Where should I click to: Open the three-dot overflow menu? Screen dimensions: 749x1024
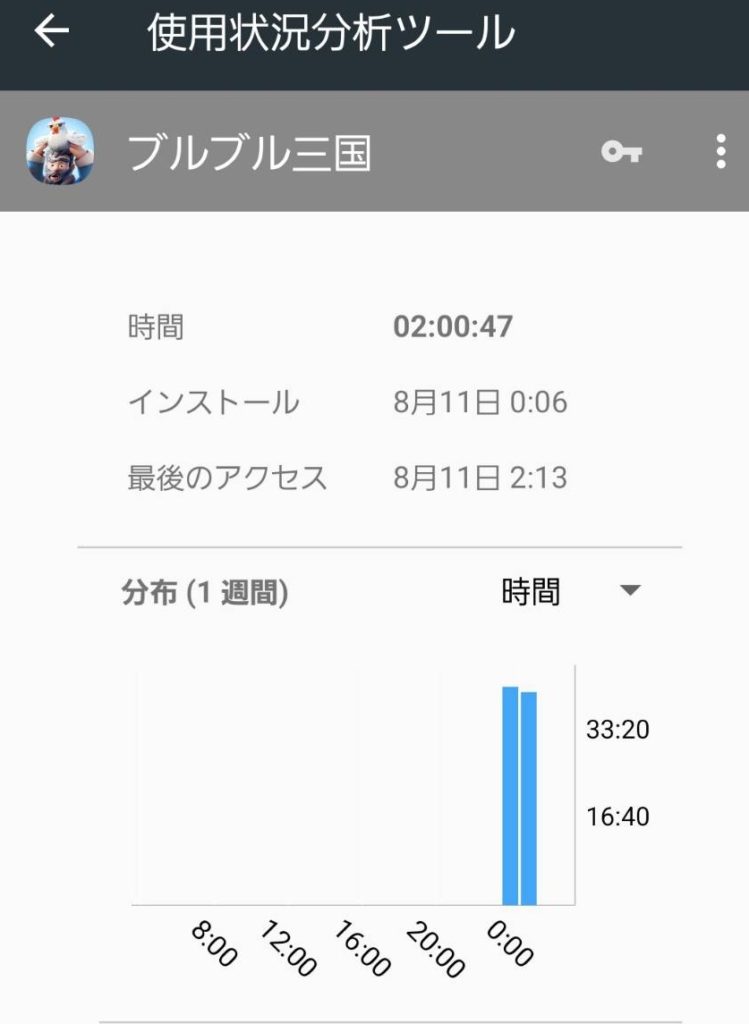click(720, 152)
